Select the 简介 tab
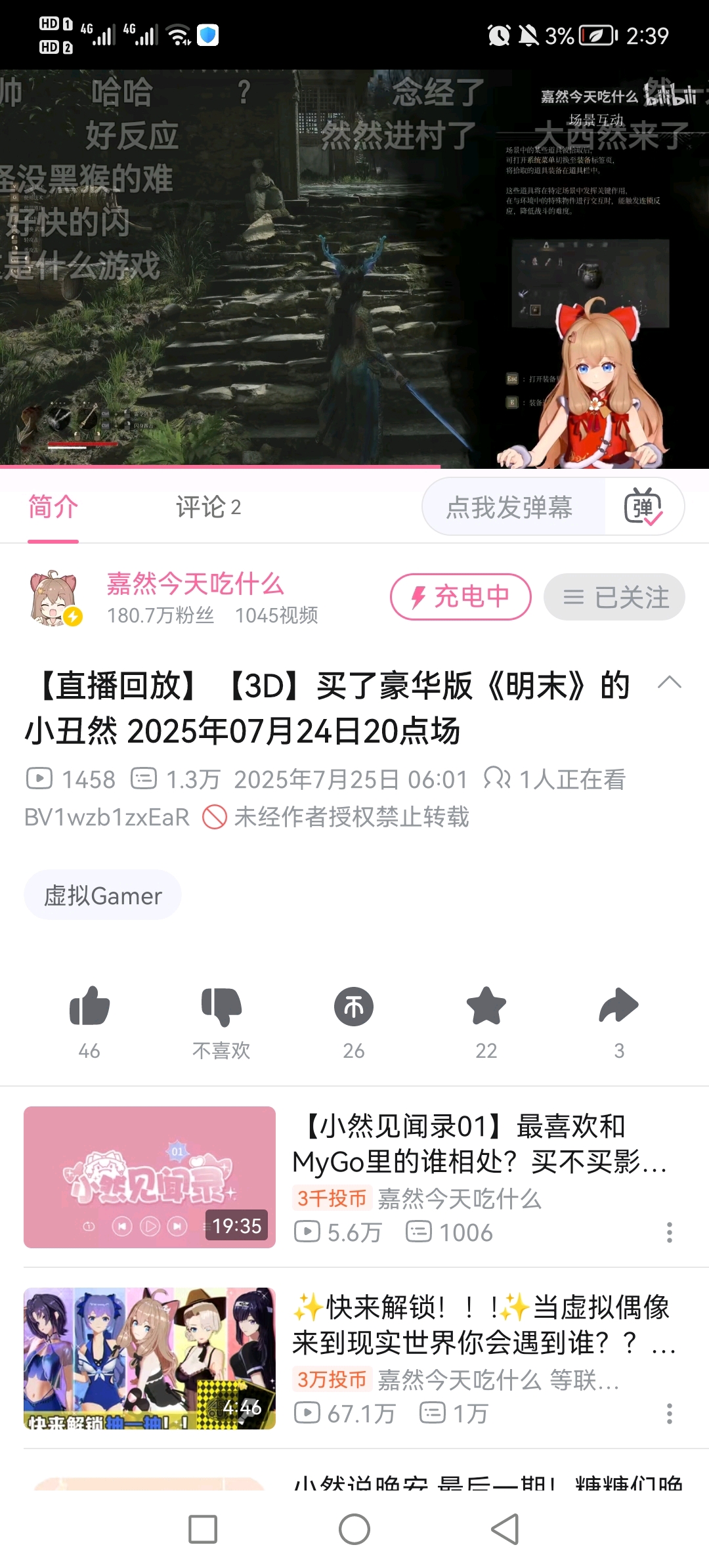Image resolution: width=709 pixels, height=1568 pixels. (53, 508)
